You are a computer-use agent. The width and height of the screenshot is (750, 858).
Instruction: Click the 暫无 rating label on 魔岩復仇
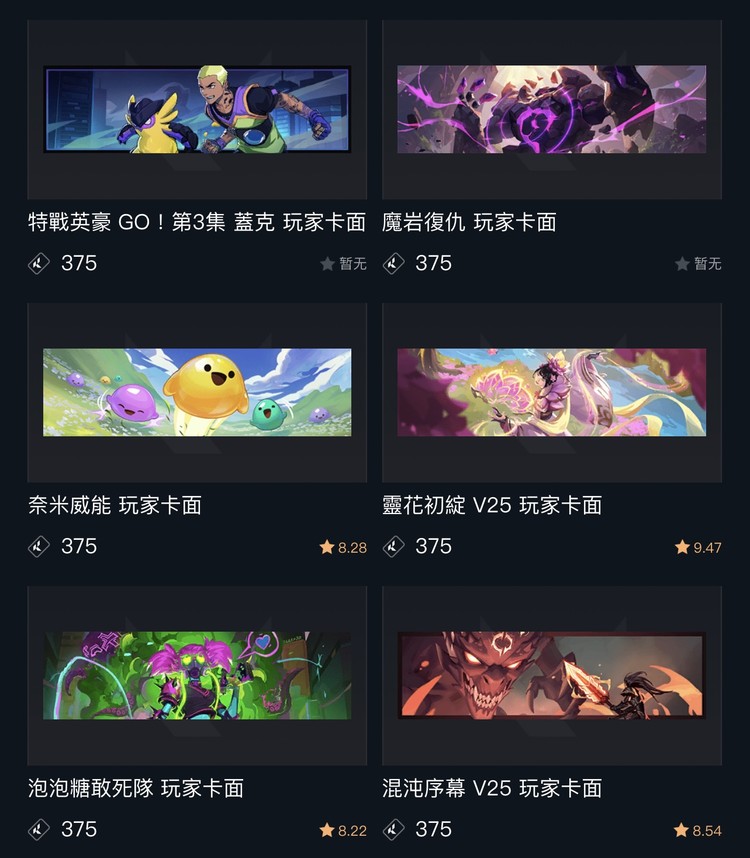[x=705, y=263]
